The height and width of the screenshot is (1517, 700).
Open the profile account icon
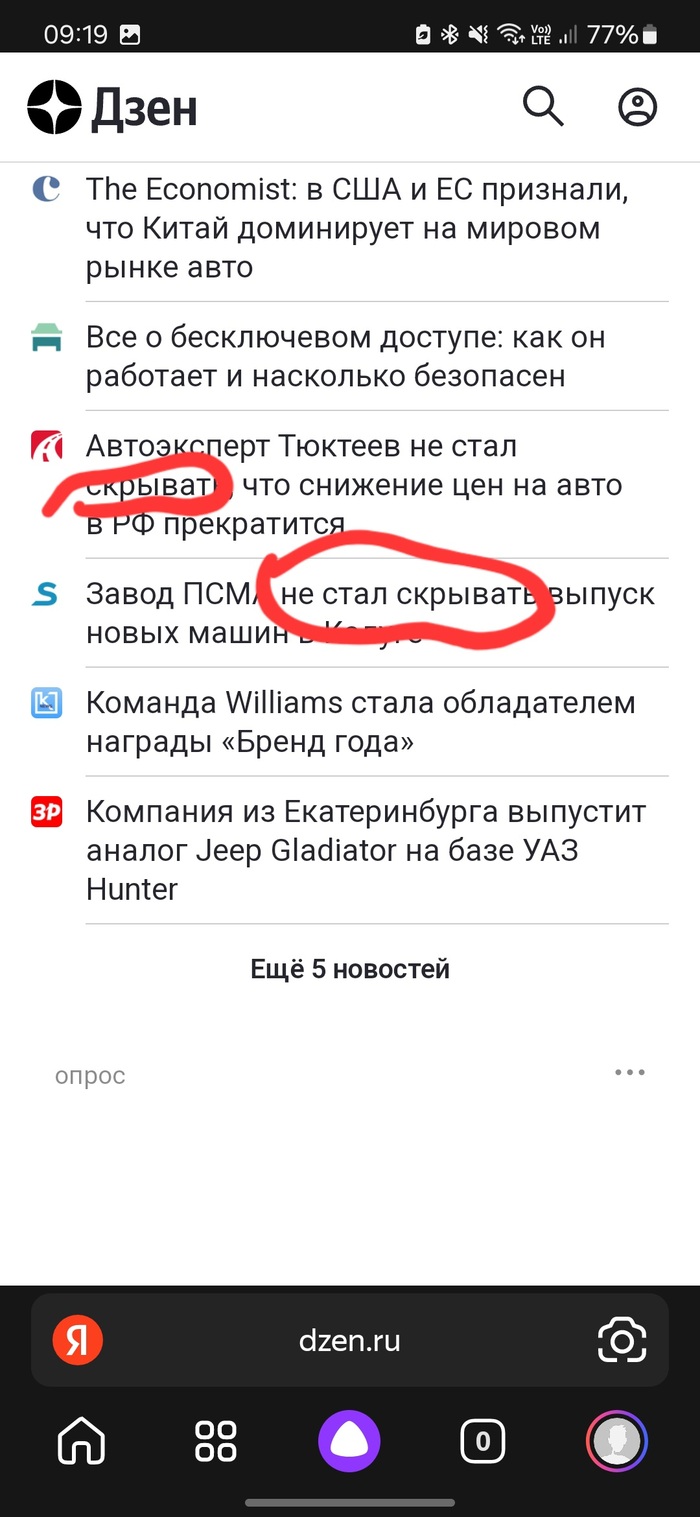tap(637, 107)
